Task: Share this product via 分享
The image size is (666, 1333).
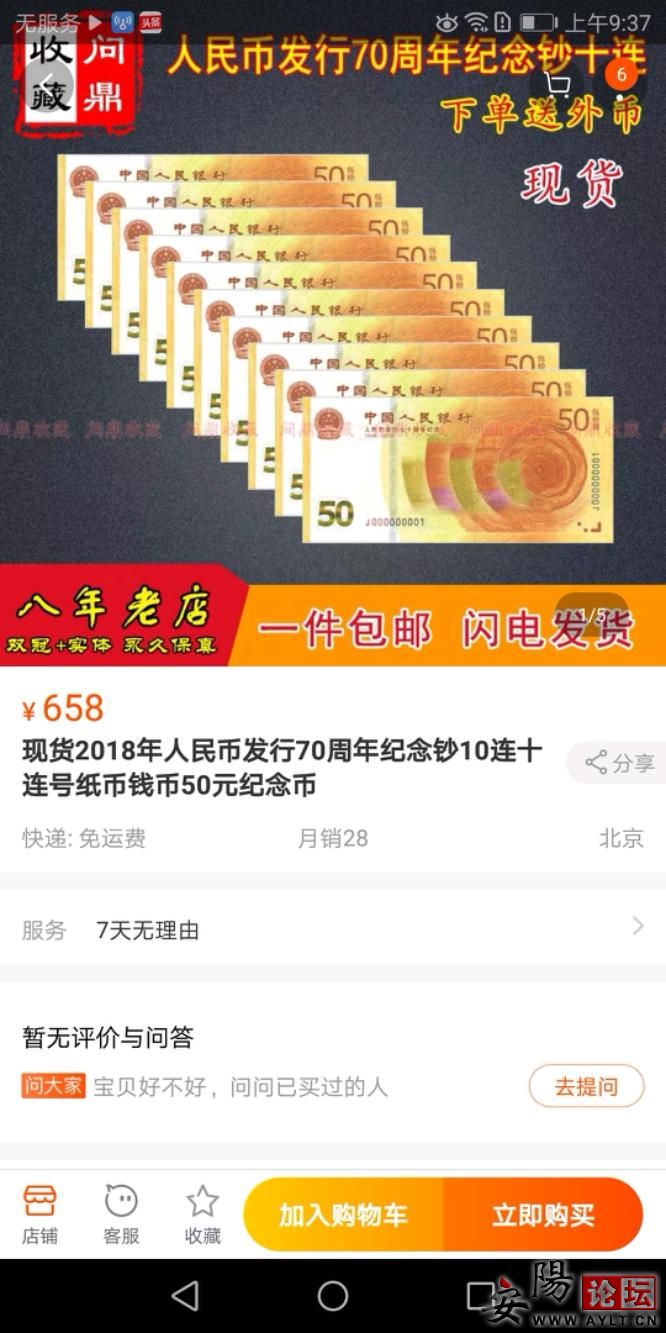Action: click(619, 763)
